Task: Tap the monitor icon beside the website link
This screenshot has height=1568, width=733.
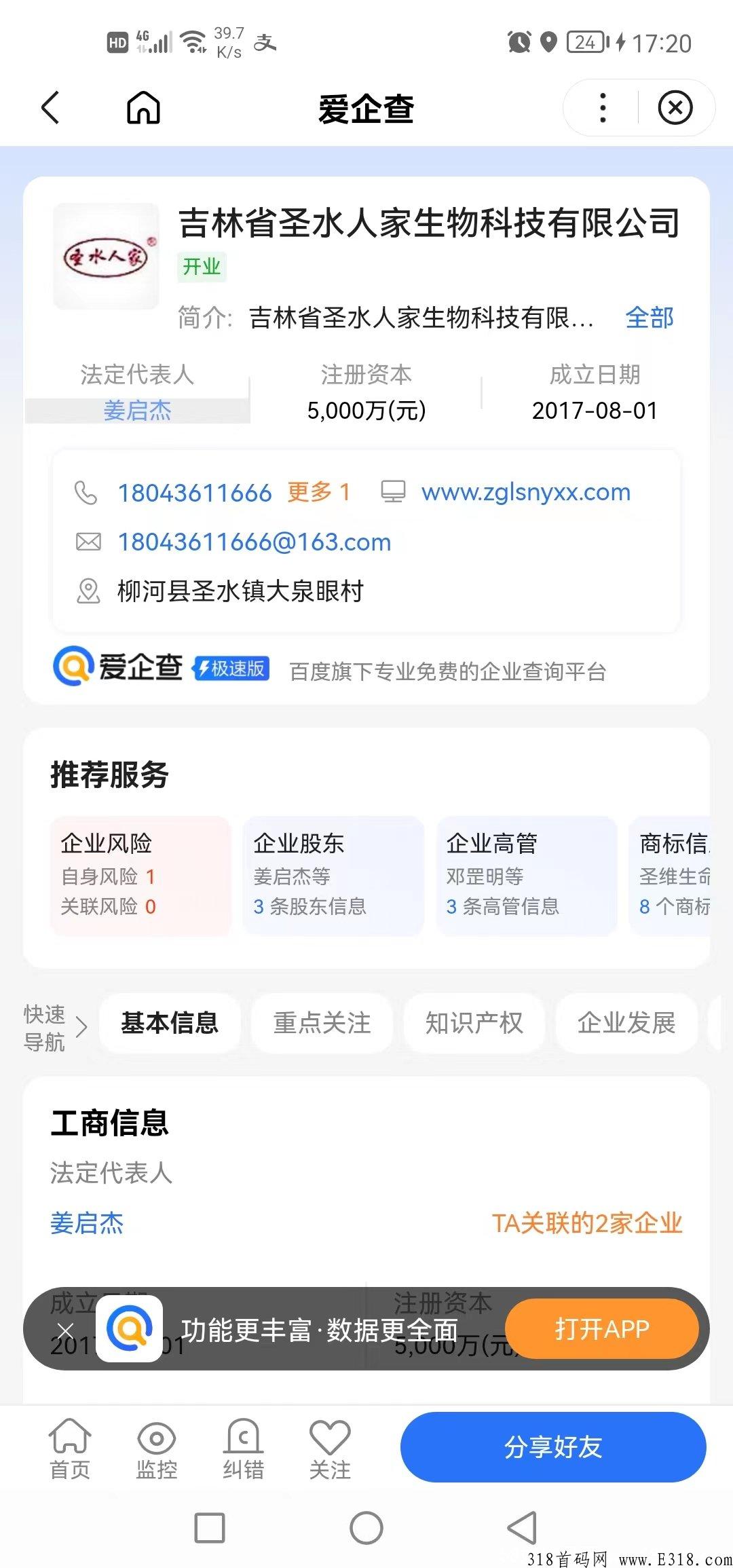Action: tap(394, 490)
